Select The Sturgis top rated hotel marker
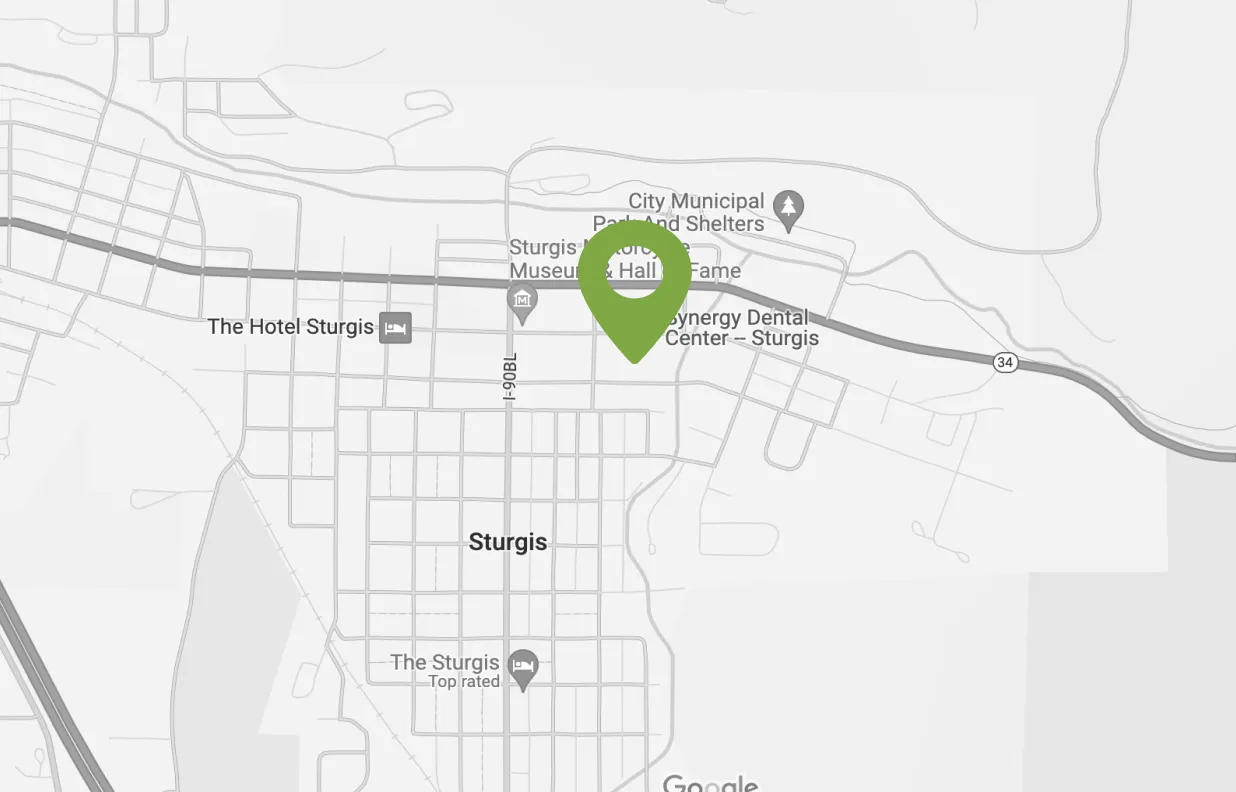 [522, 665]
